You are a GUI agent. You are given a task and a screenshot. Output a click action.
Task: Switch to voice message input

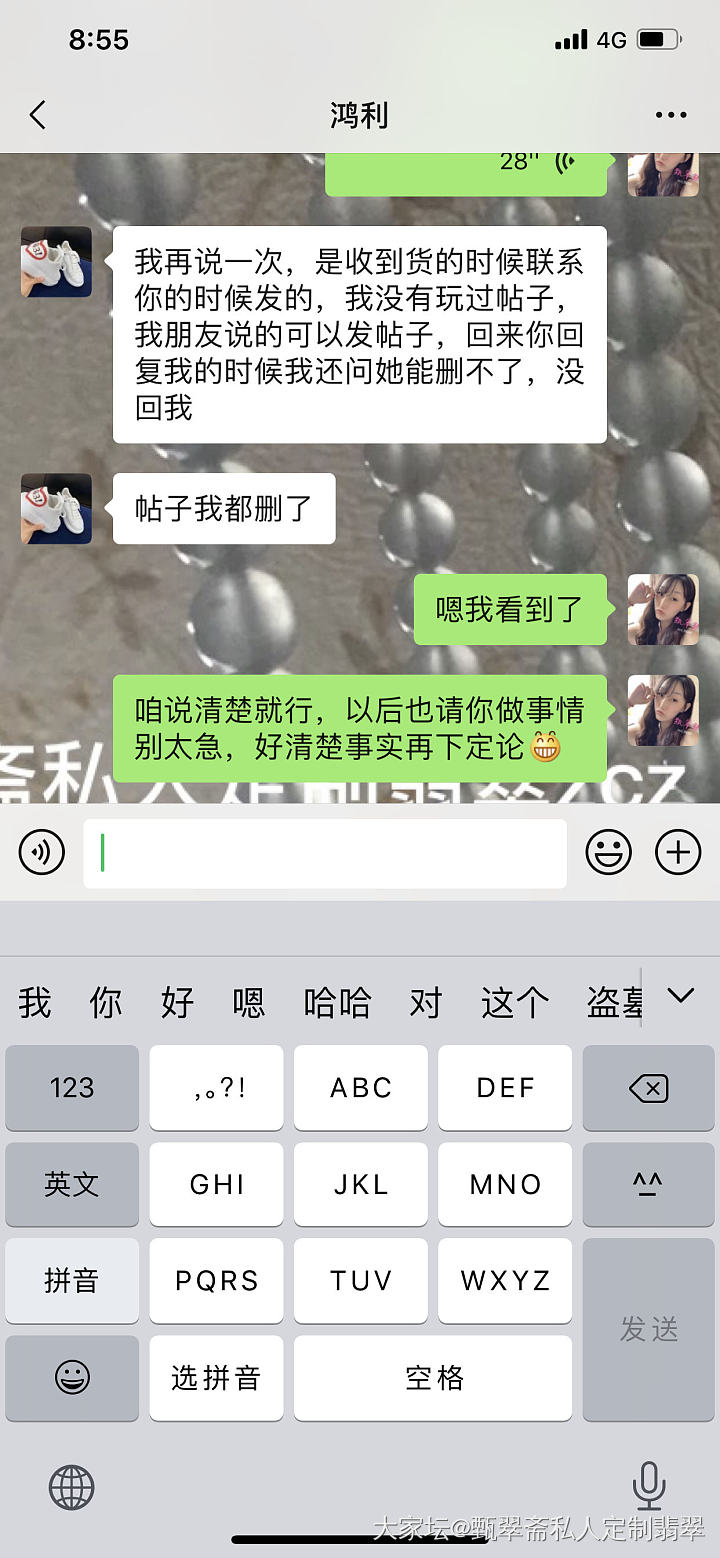pyautogui.click(x=42, y=853)
